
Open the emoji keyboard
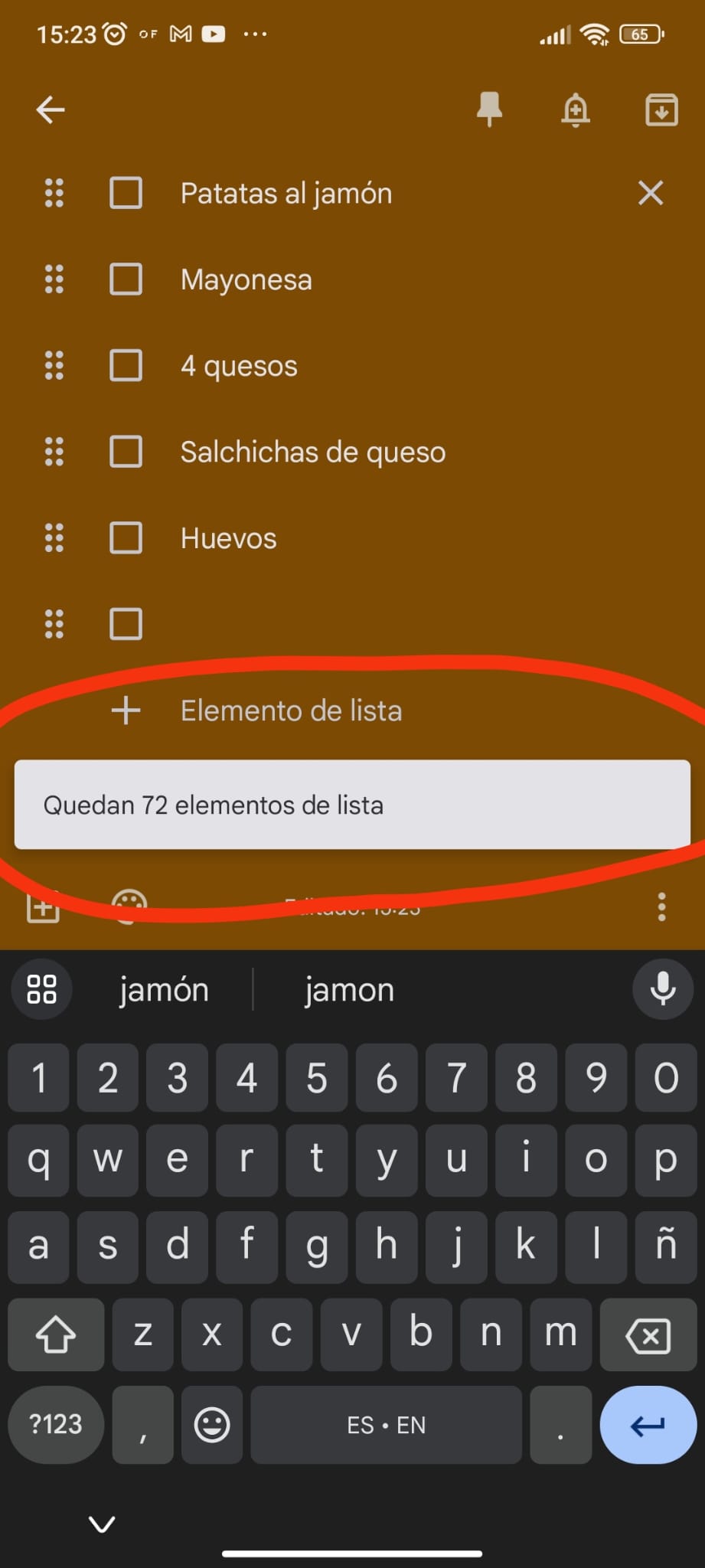(x=212, y=1425)
